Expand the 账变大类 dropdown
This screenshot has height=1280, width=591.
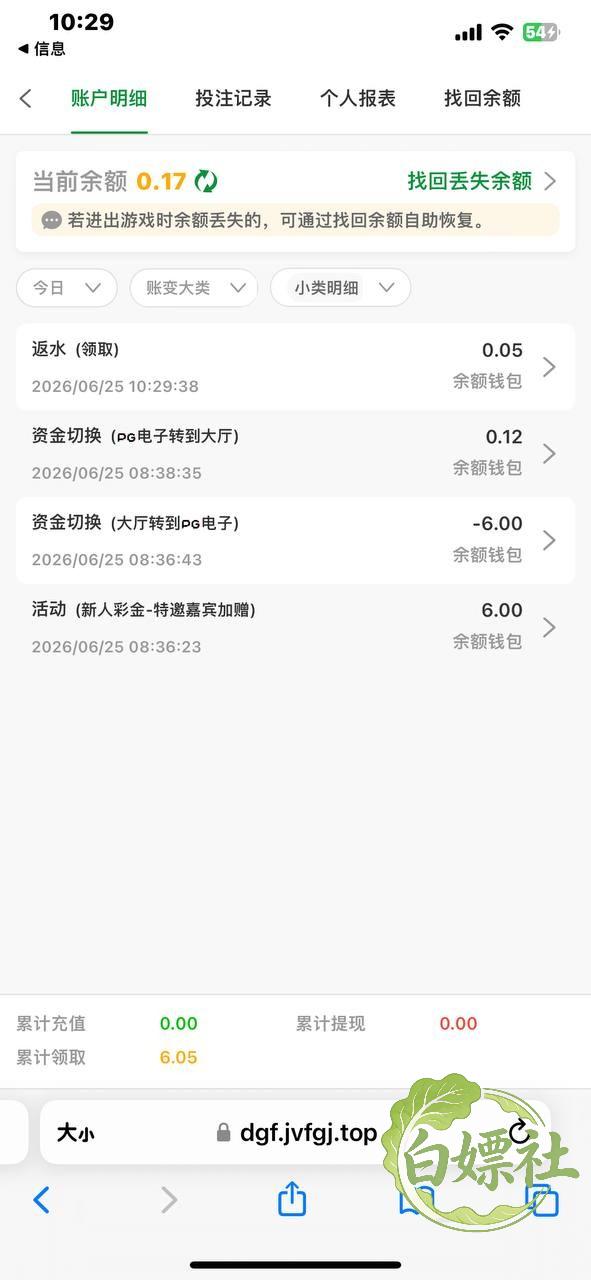[194, 287]
